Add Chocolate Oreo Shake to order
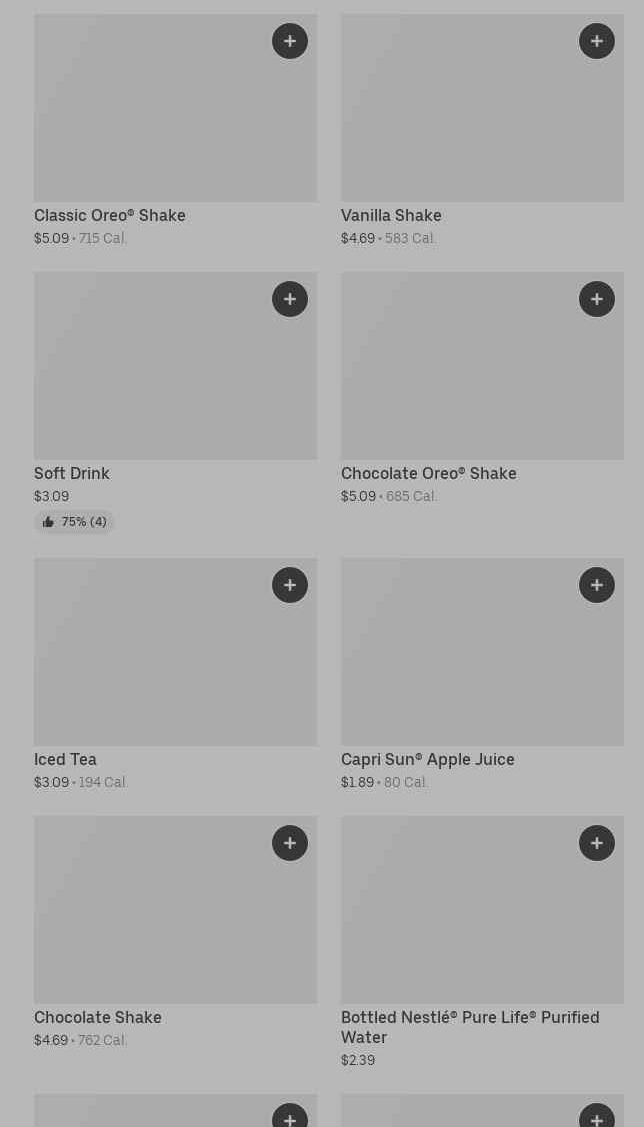This screenshot has height=1127, width=644. coord(597,299)
